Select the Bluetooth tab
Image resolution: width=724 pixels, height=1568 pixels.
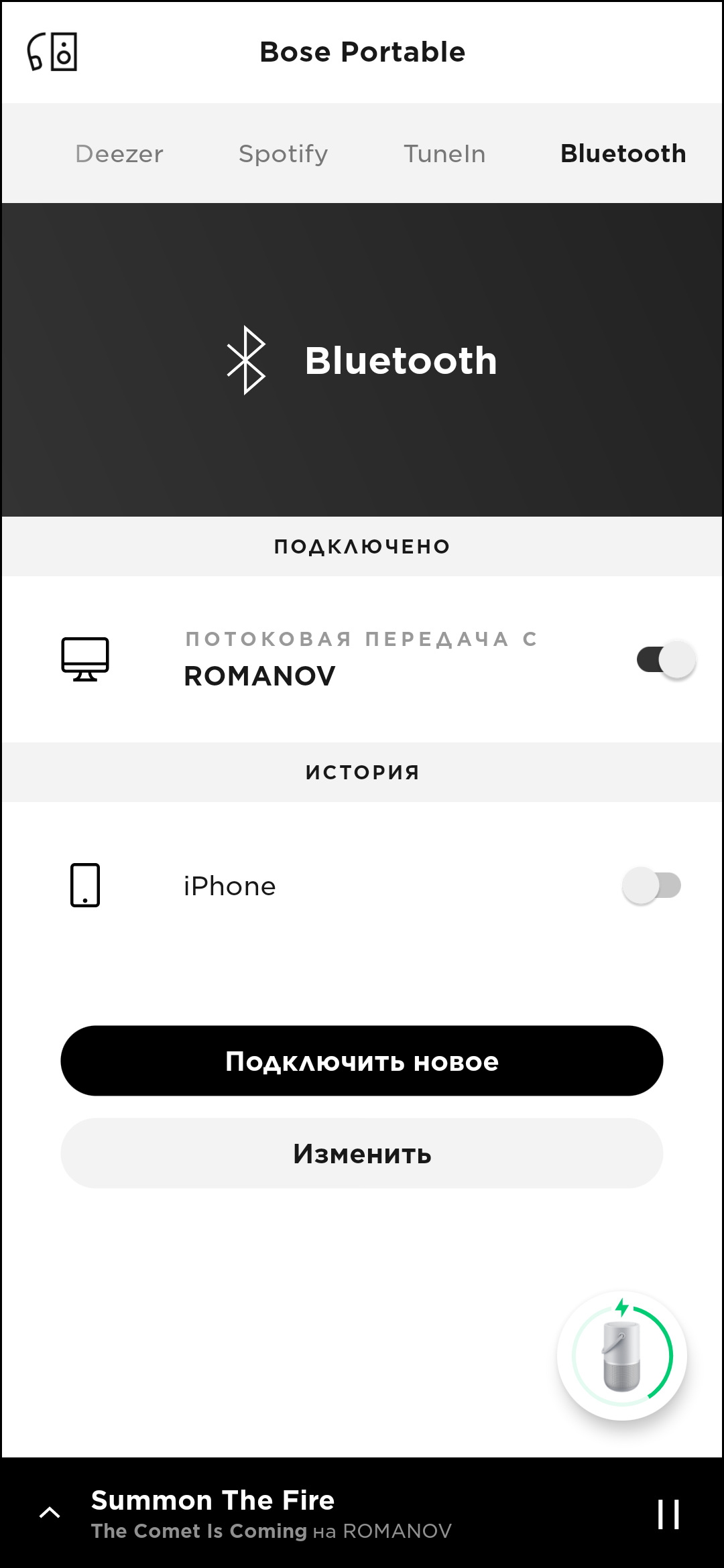623,153
